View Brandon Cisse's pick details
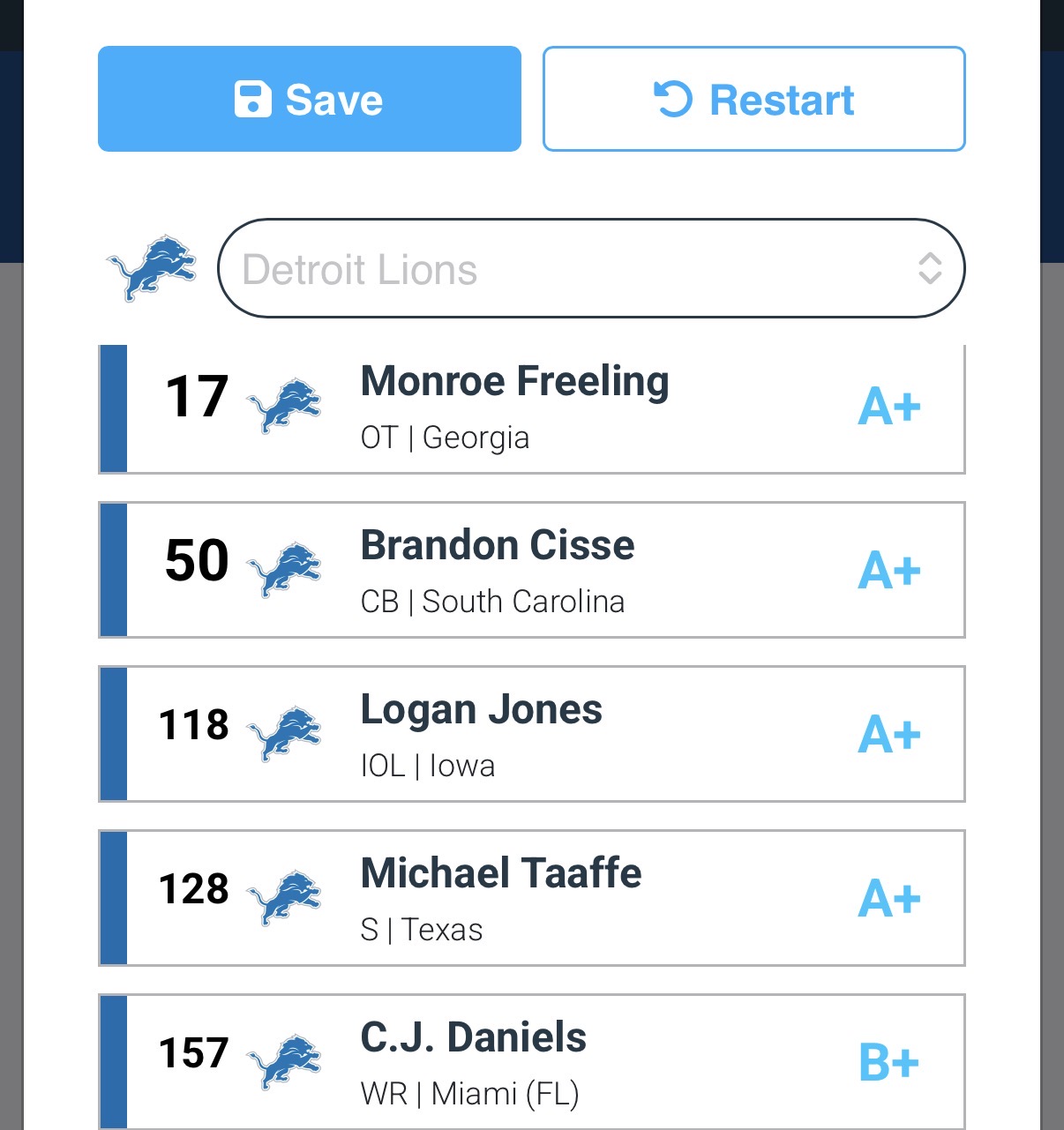The height and width of the screenshot is (1130, 1064). (531, 570)
